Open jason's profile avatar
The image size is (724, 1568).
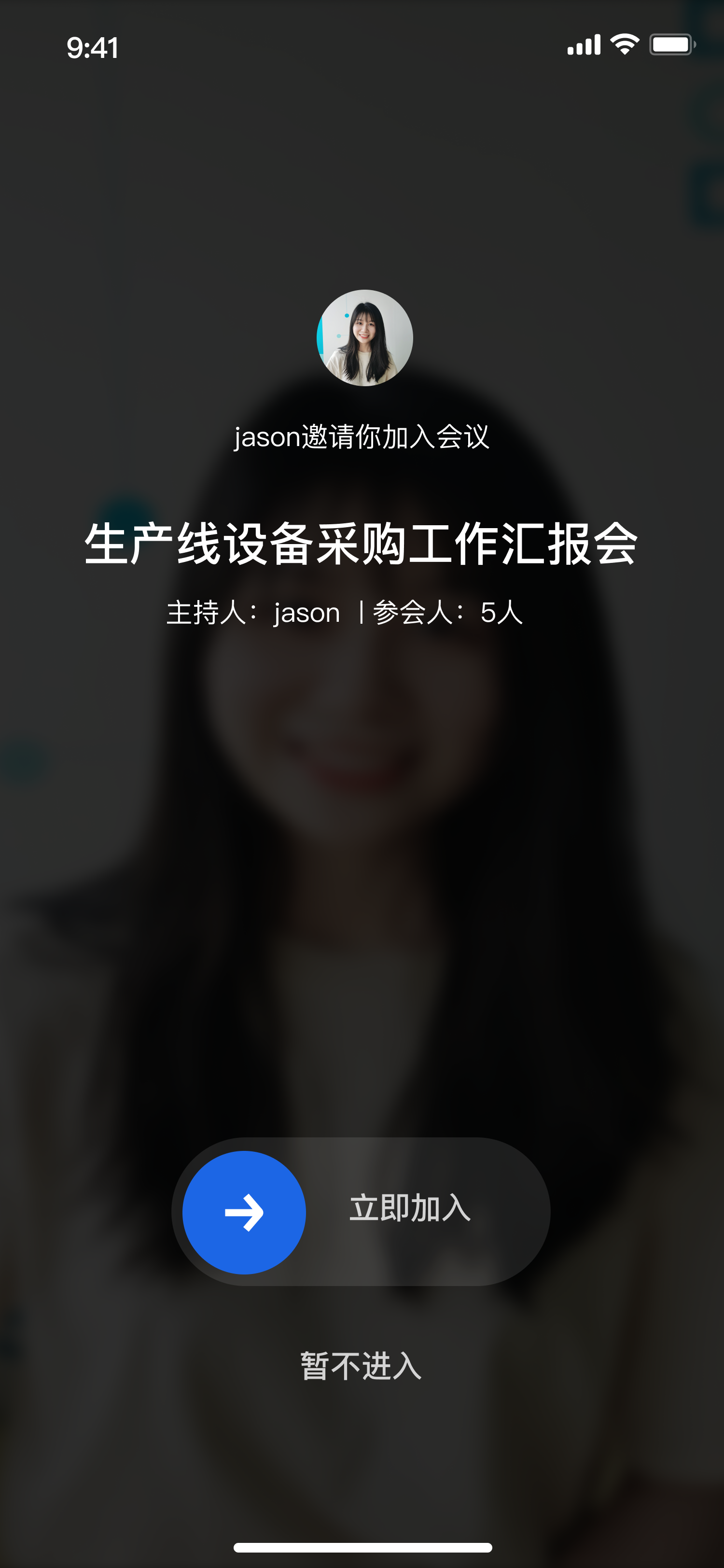point(364,338)
